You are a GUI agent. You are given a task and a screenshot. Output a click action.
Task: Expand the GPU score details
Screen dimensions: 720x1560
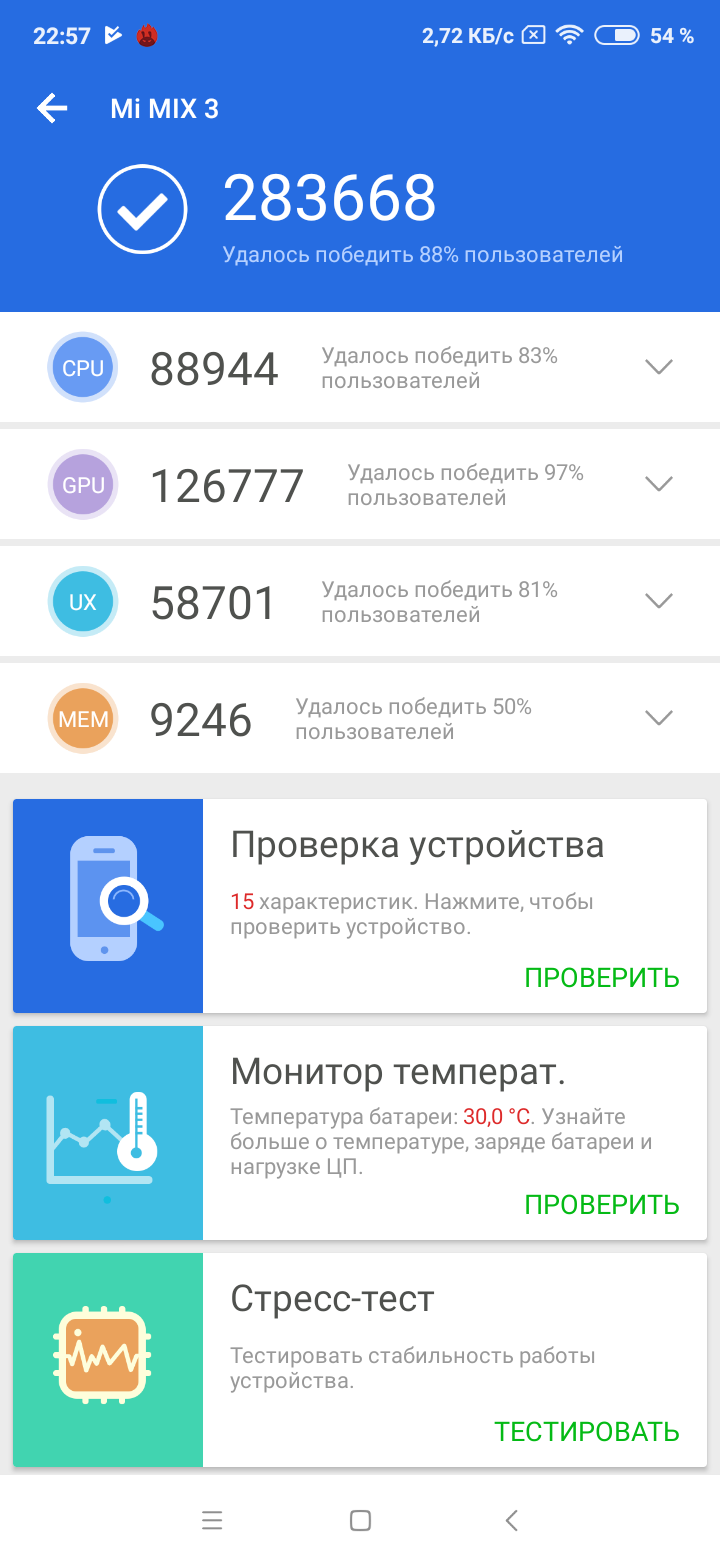(659, 484)
